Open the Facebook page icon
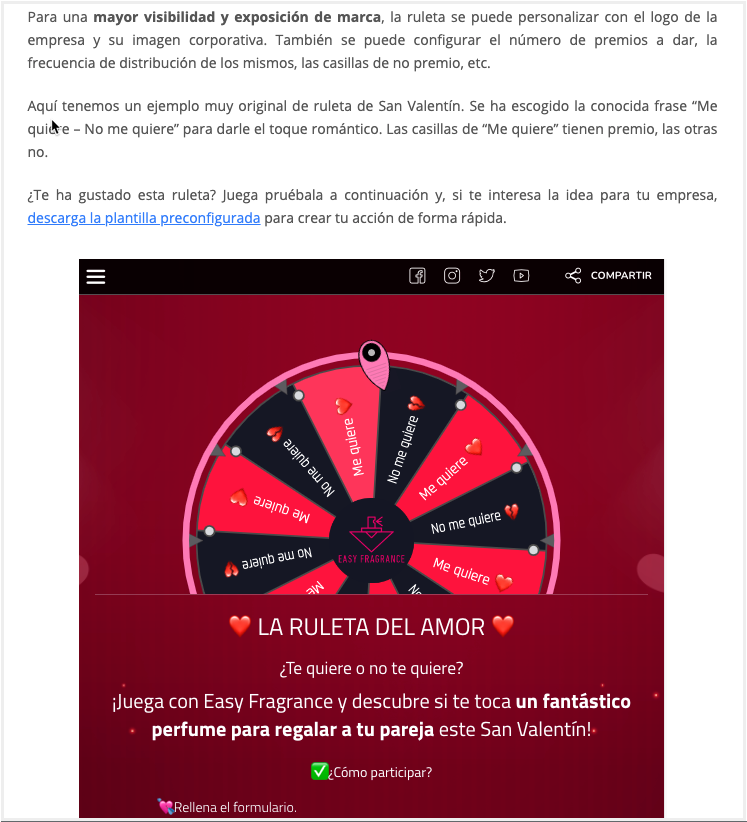Screen dimensions: 747x822 tap(417, 276)
